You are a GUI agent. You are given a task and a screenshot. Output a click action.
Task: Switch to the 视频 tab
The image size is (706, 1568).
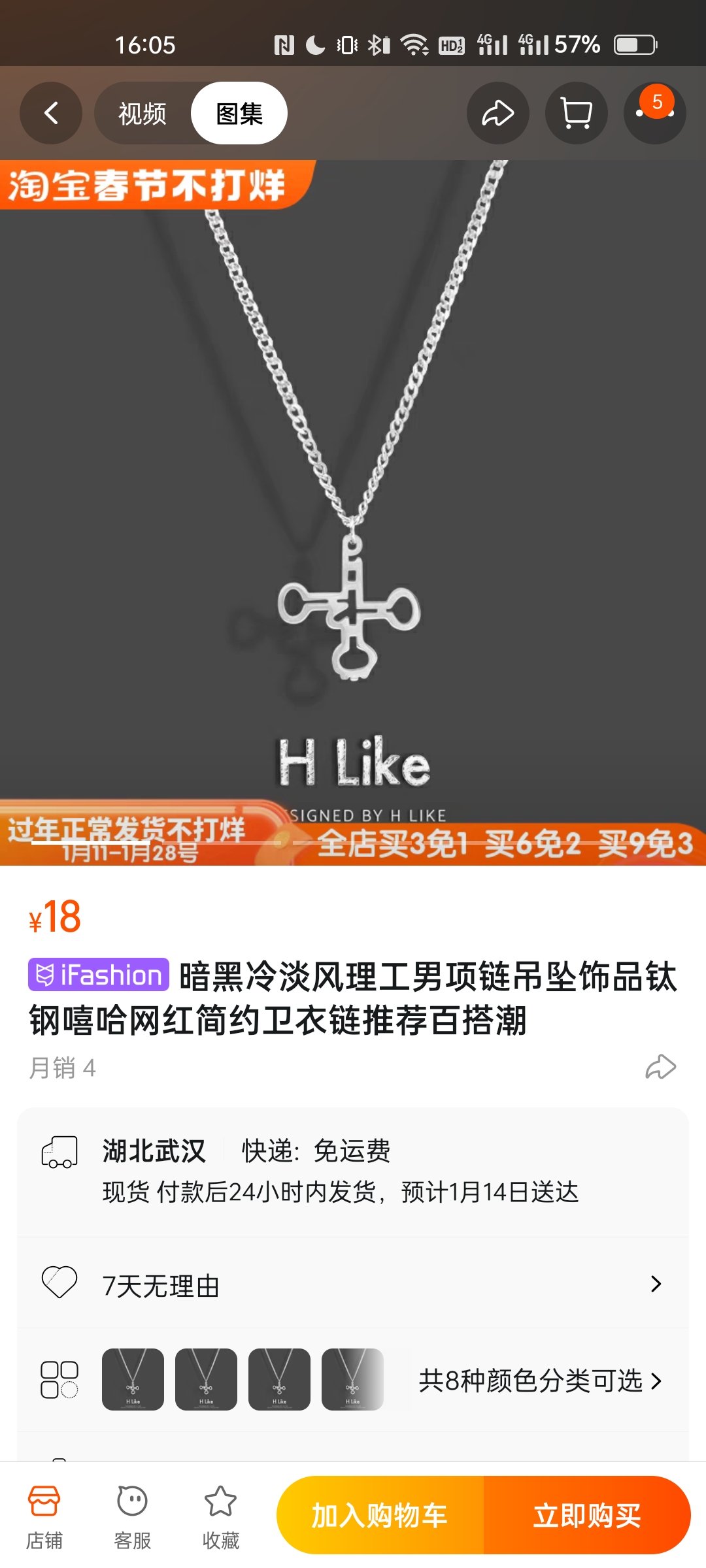pos(143,114)
